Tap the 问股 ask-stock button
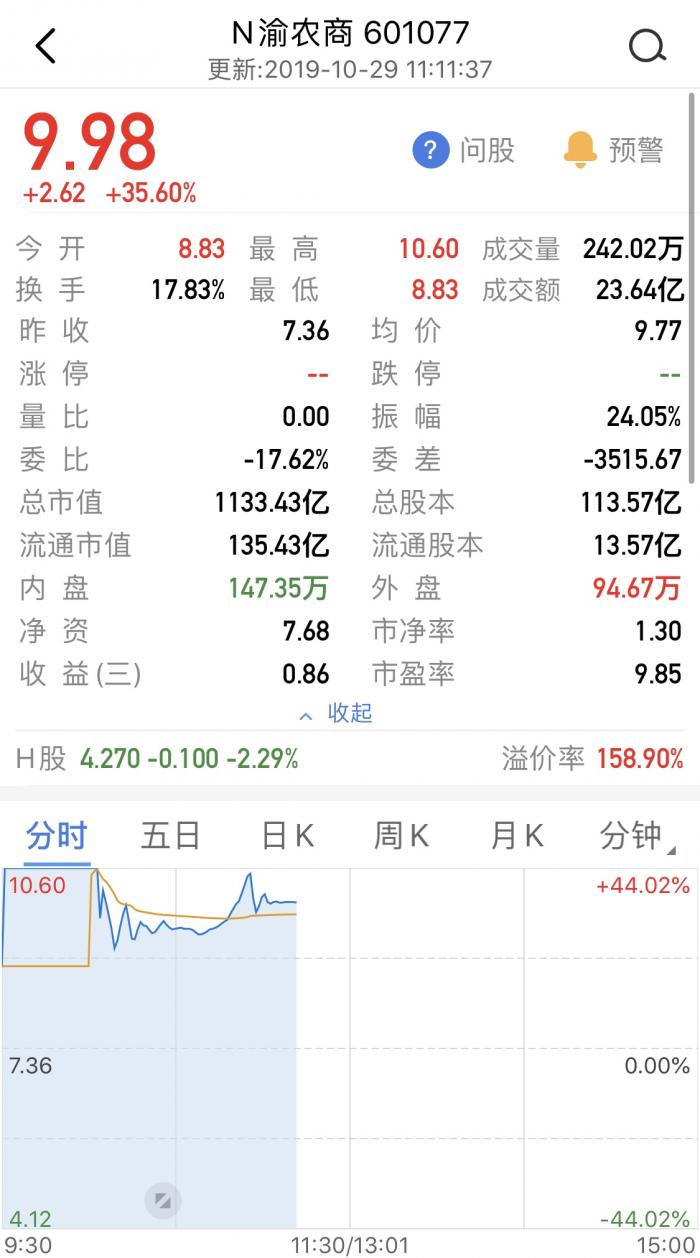 click(464, 150)
